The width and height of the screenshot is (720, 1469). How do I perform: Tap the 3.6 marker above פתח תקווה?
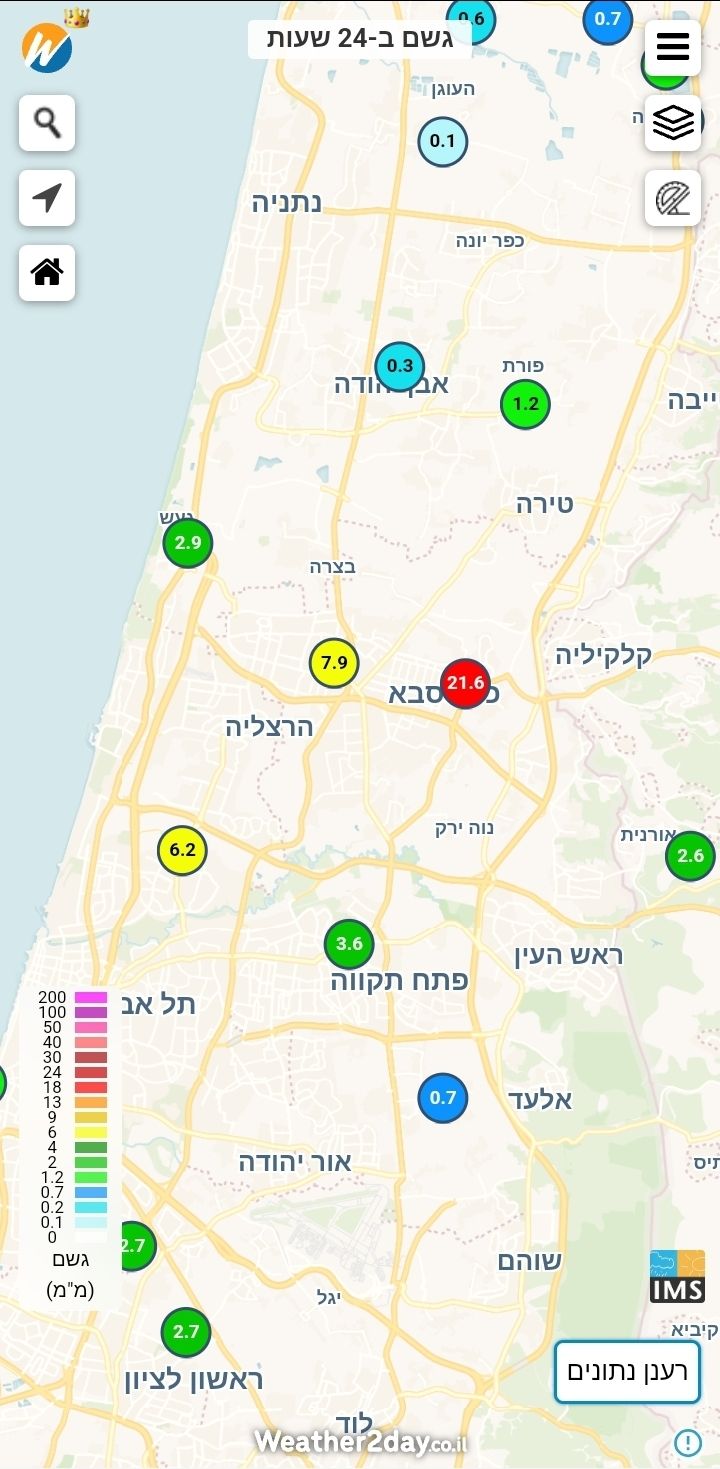[x=349, y=944]
